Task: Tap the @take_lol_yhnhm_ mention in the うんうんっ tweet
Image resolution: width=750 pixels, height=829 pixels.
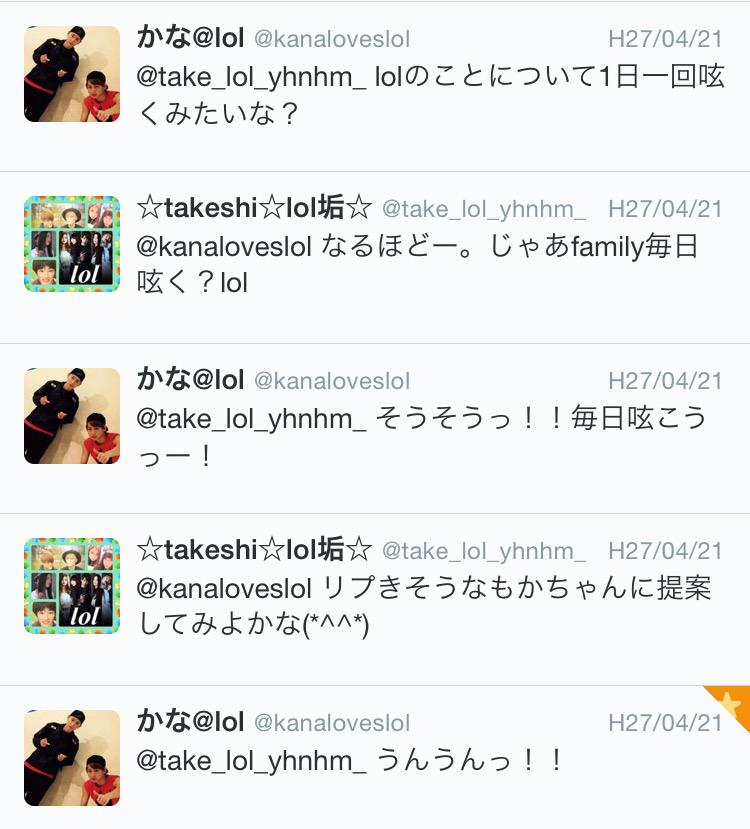Action: [251, 761]
